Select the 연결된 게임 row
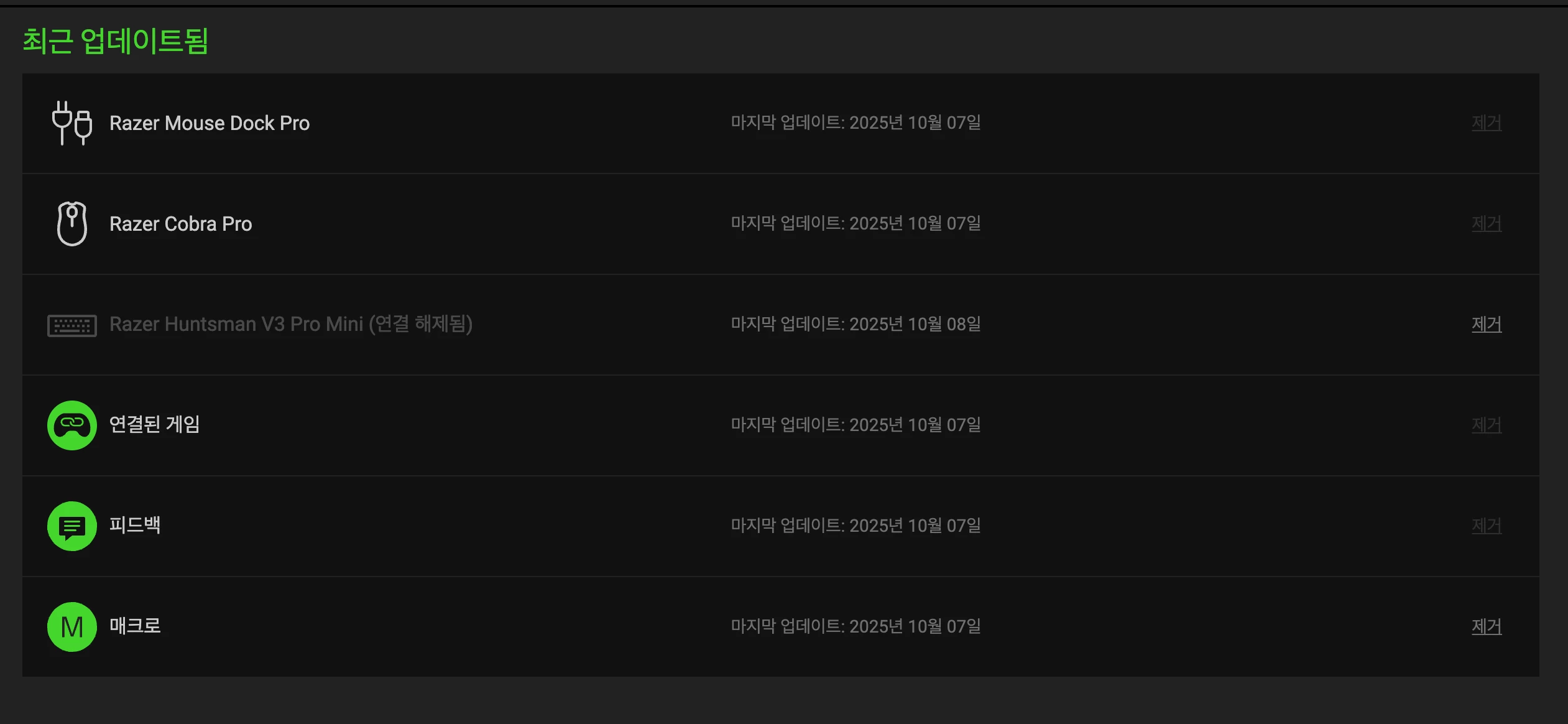The width and height of the screenshot is (1568, 724). pos(155,425)
